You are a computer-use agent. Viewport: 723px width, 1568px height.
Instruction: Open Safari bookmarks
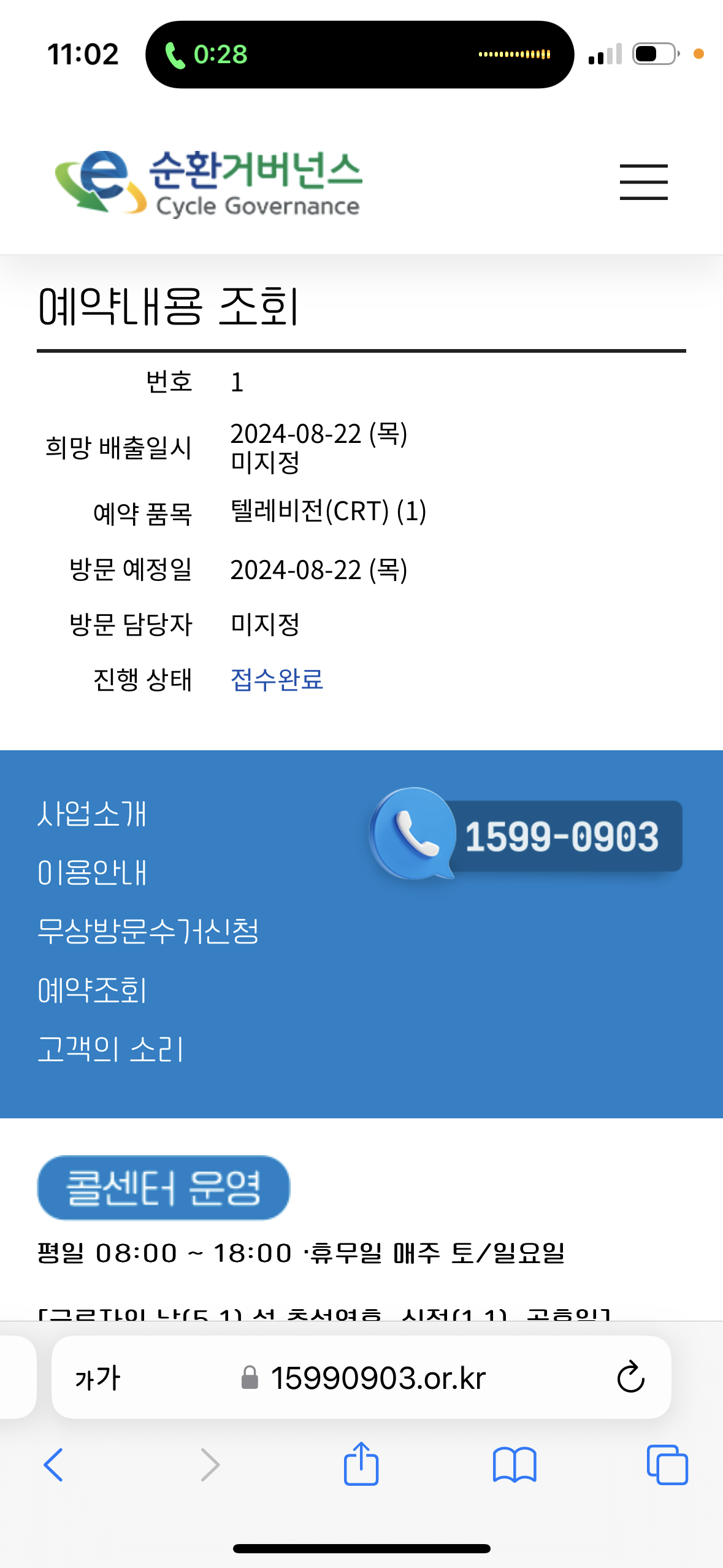pyautogui.click(x=514, y=1465)
